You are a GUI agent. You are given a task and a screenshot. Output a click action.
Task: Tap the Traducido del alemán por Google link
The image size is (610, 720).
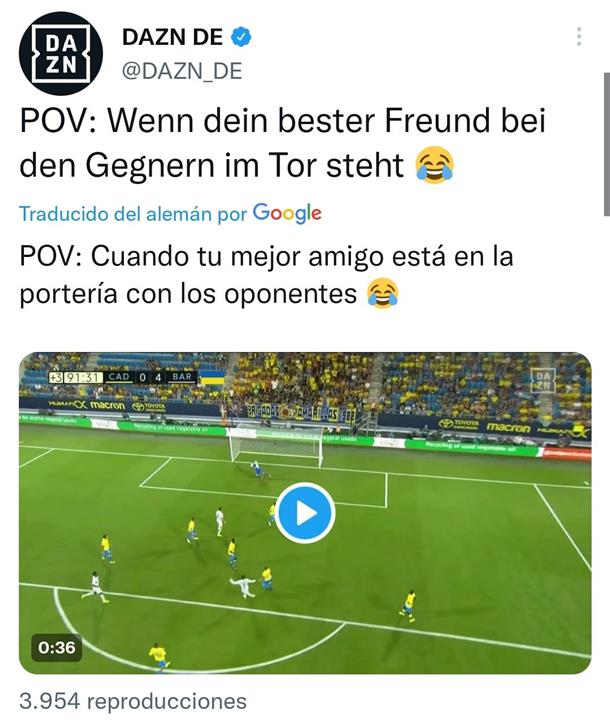coord(170,213)
